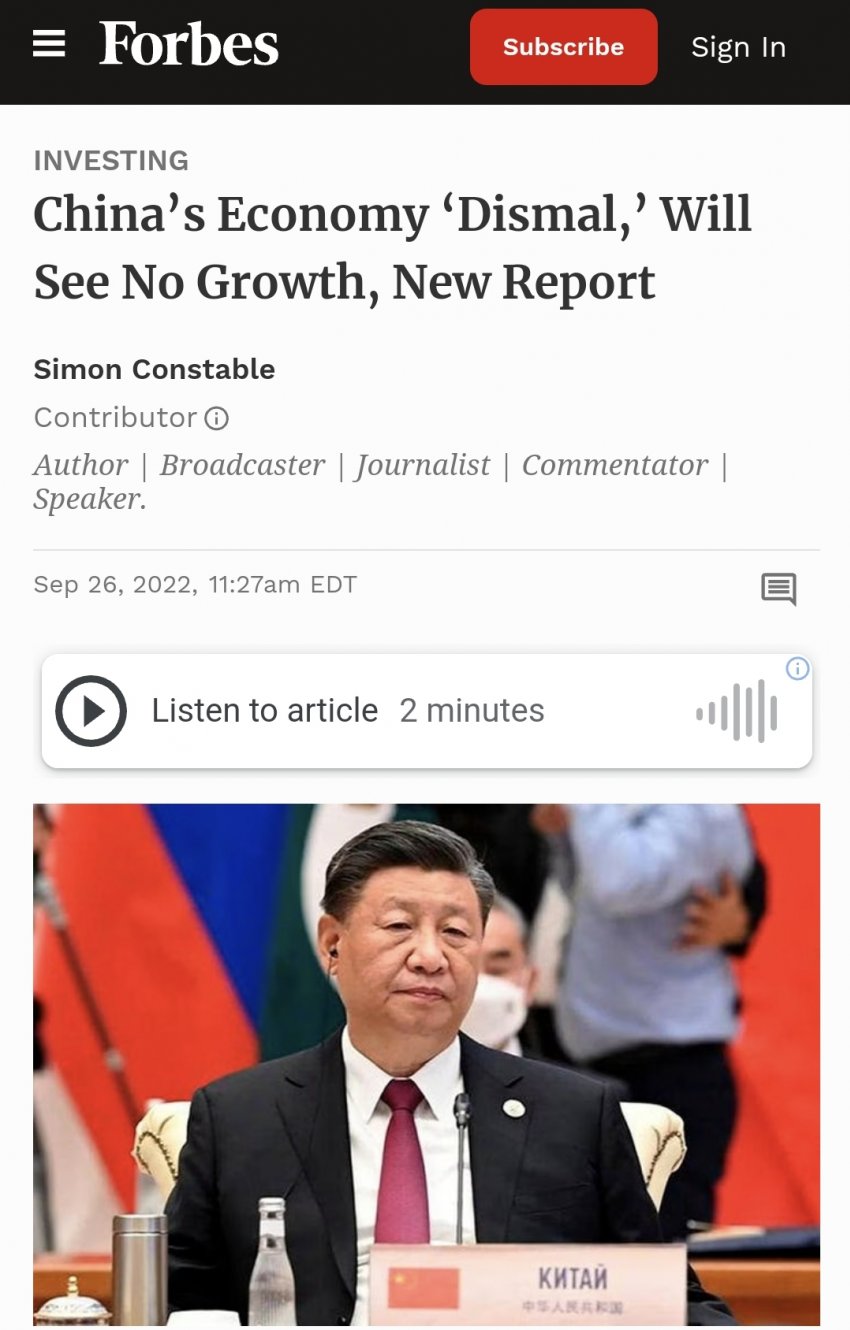Viewport: 850px width, 1330px height.
Task: Open the Sign In page
Action: click(738, 47)
